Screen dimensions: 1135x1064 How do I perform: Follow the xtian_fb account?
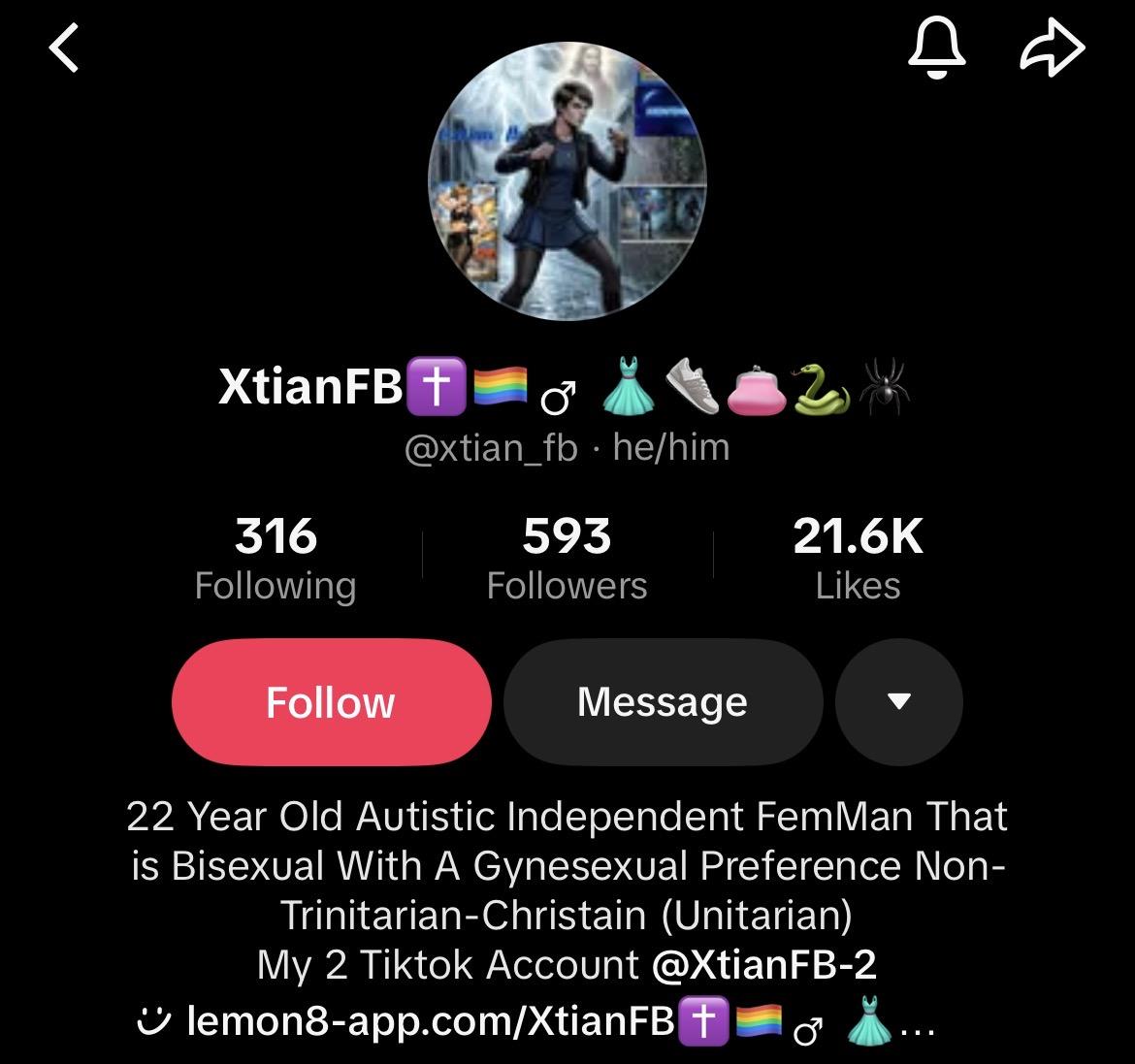tap(331, 701)
